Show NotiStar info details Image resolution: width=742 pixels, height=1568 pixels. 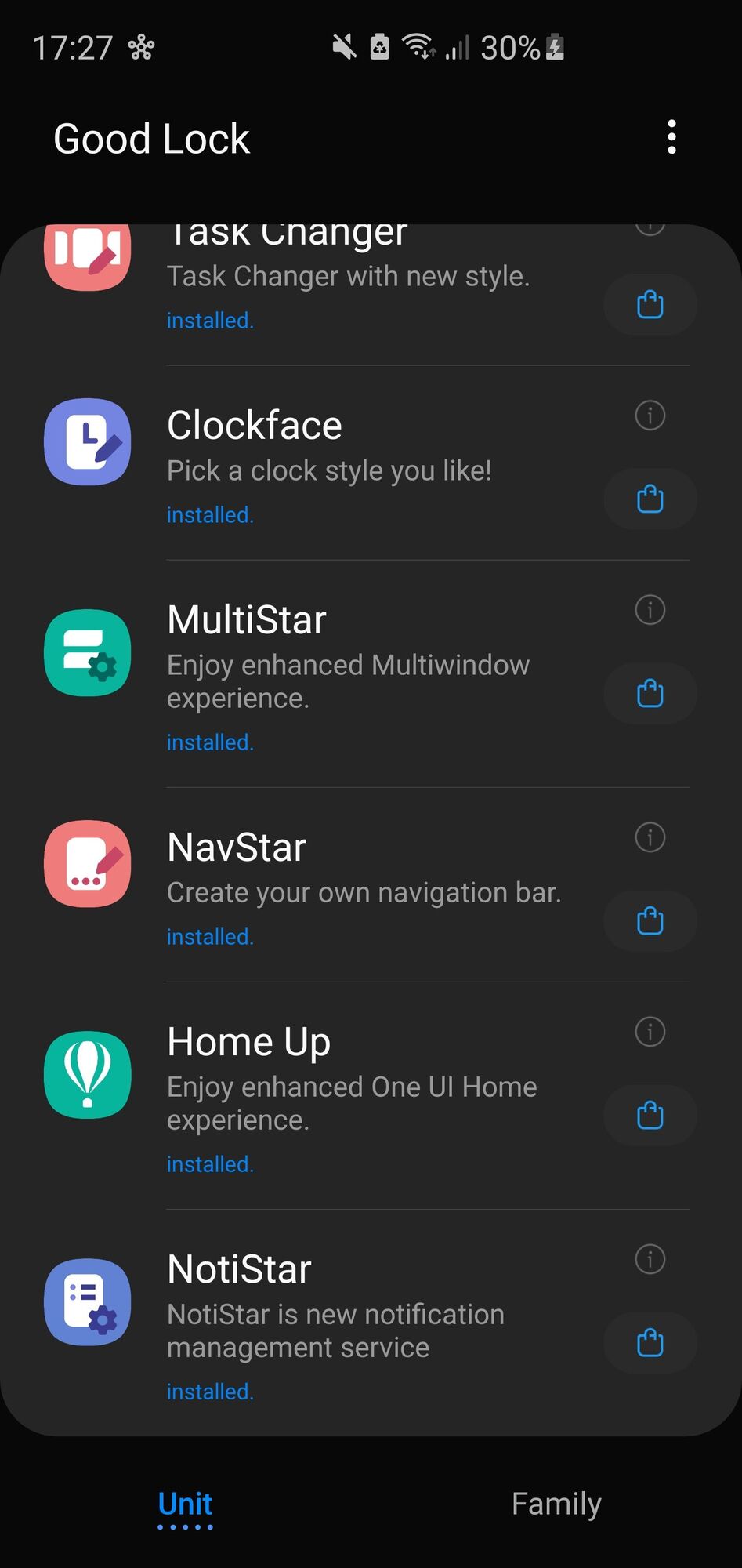click(x=650, y=1258)
